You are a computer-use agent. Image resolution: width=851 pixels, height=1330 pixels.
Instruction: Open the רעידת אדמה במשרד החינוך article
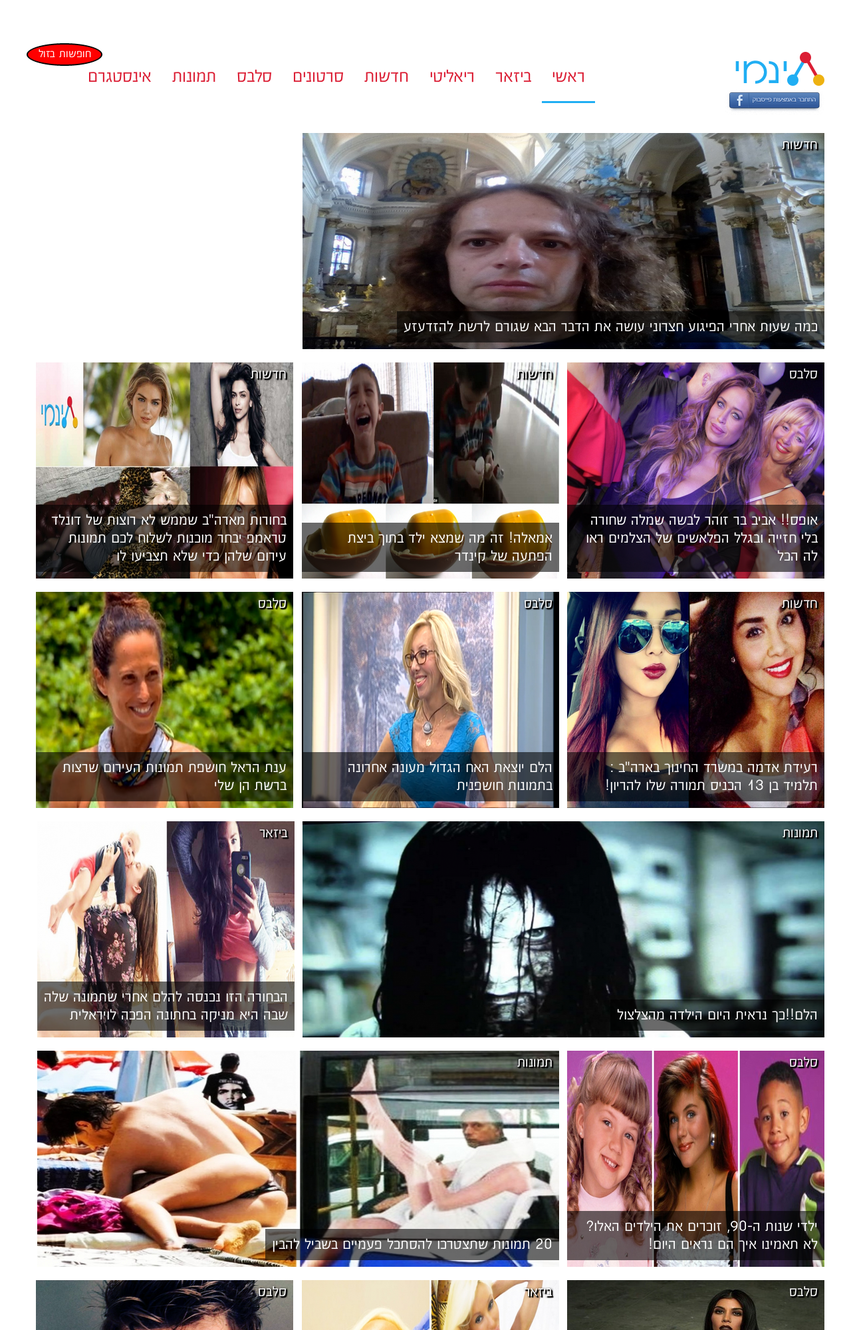pyautogui.click(x=695, y=700)
